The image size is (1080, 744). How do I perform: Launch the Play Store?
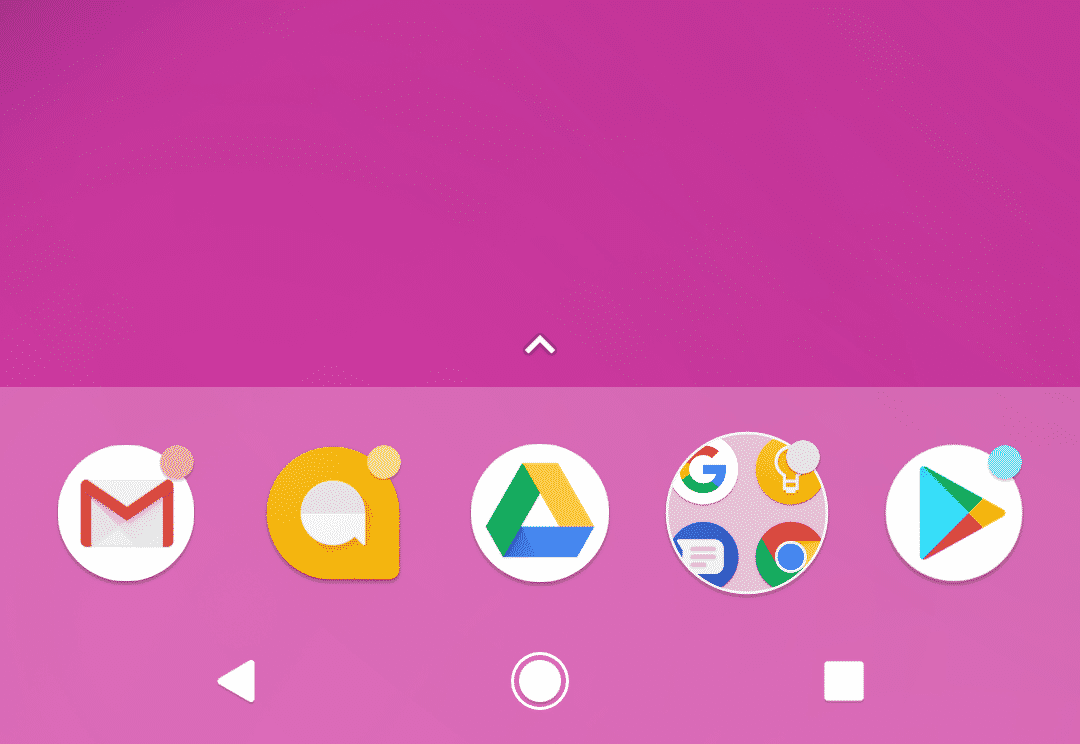coord(953,514)
